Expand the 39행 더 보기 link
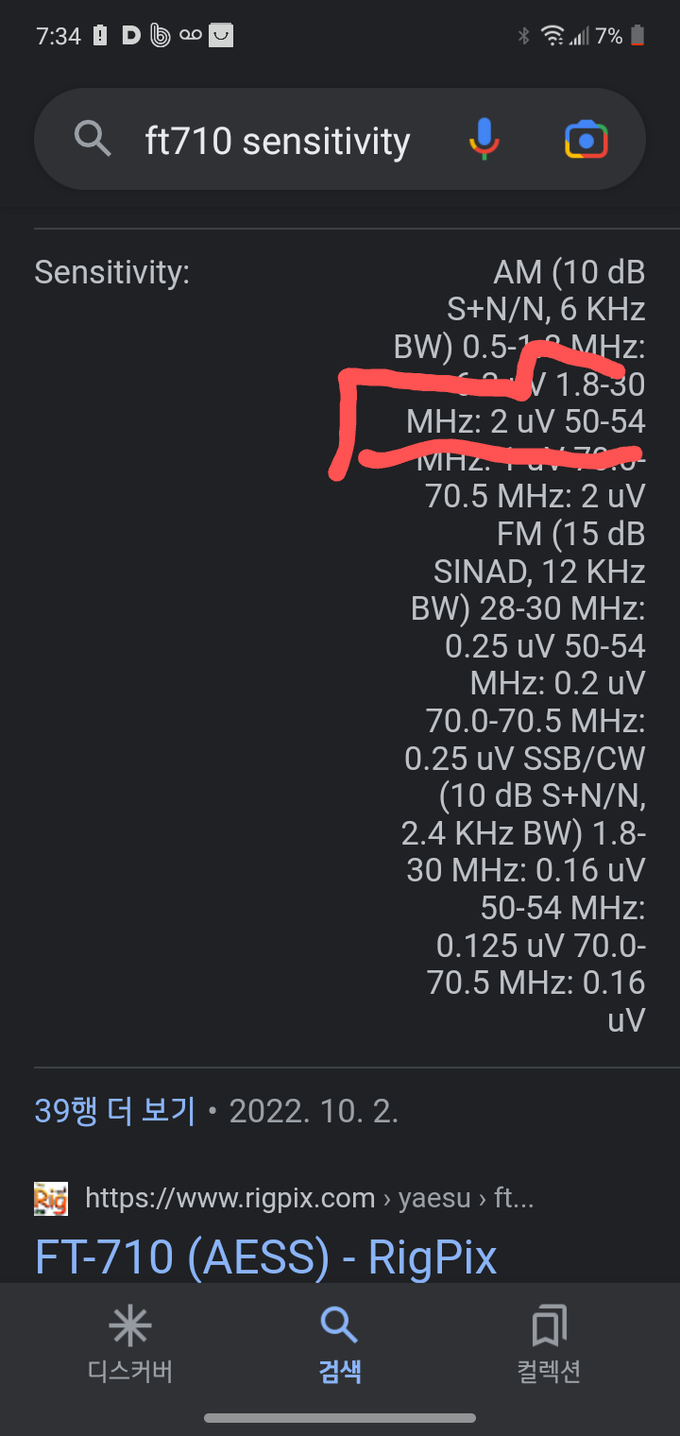This screenshot has width=680, height=1436. coord(115,1112)
